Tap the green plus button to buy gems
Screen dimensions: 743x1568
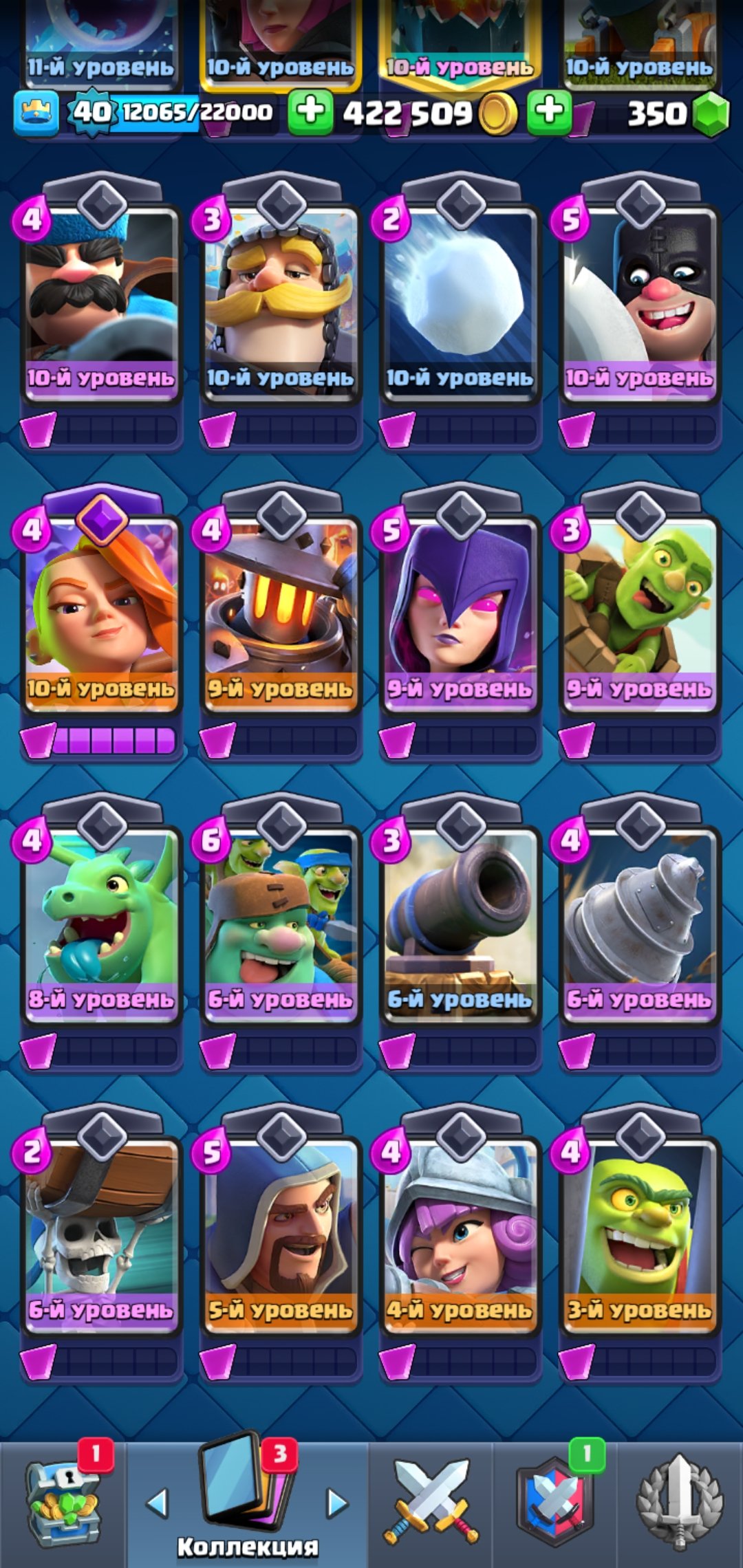tap(549, 112)
